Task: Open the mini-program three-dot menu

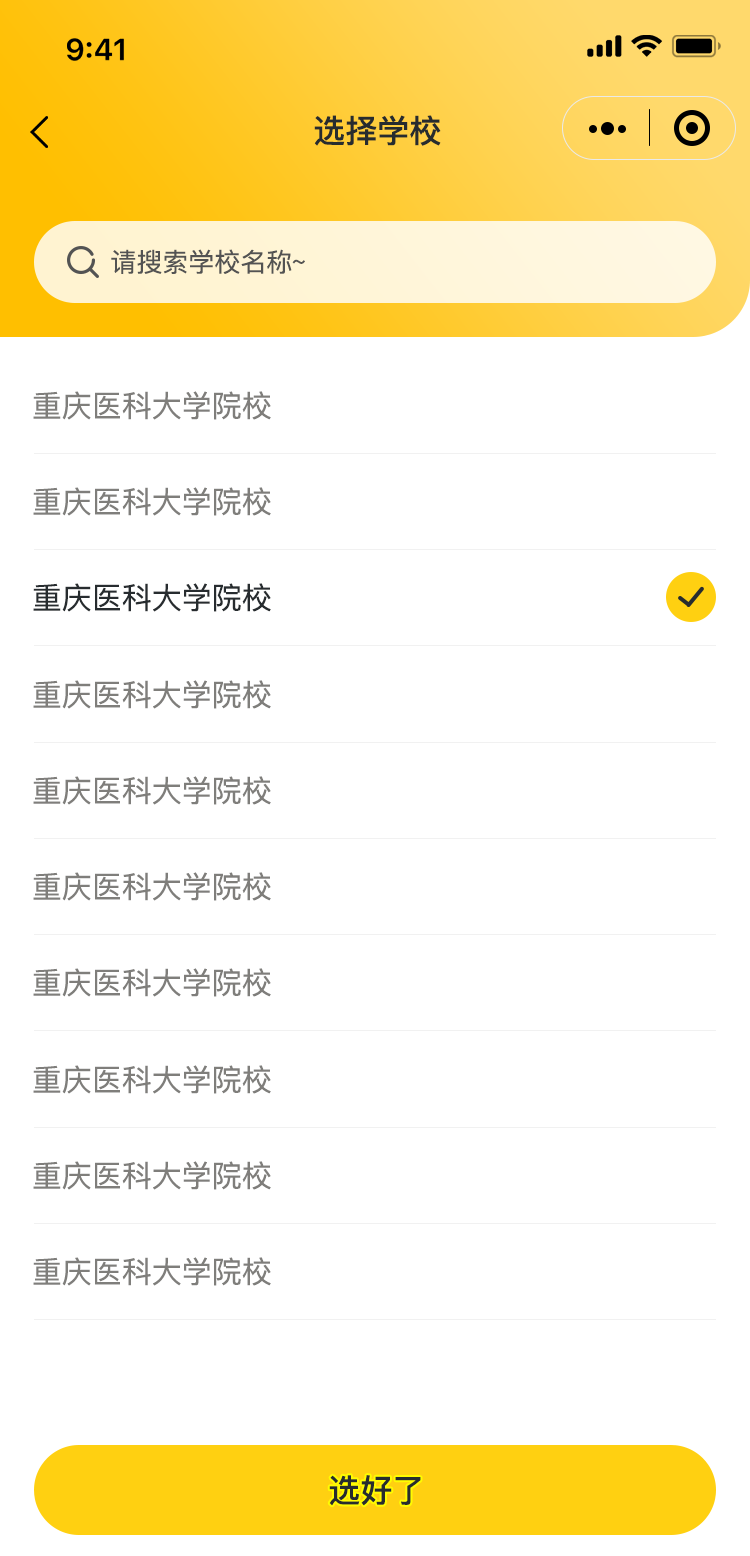Action: [x=607, y=129]
